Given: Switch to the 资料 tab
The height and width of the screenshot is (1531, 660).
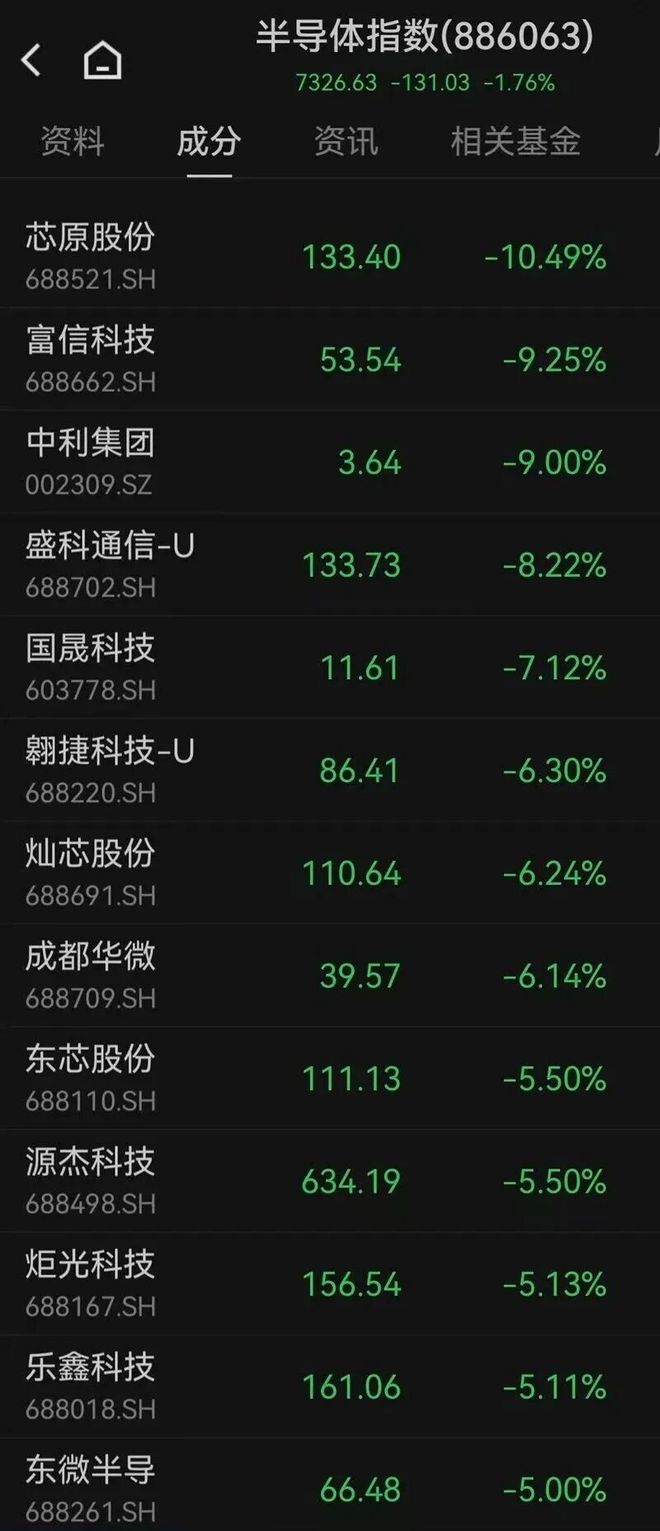Looking at the screenshot, I should [x=72, y=141].
